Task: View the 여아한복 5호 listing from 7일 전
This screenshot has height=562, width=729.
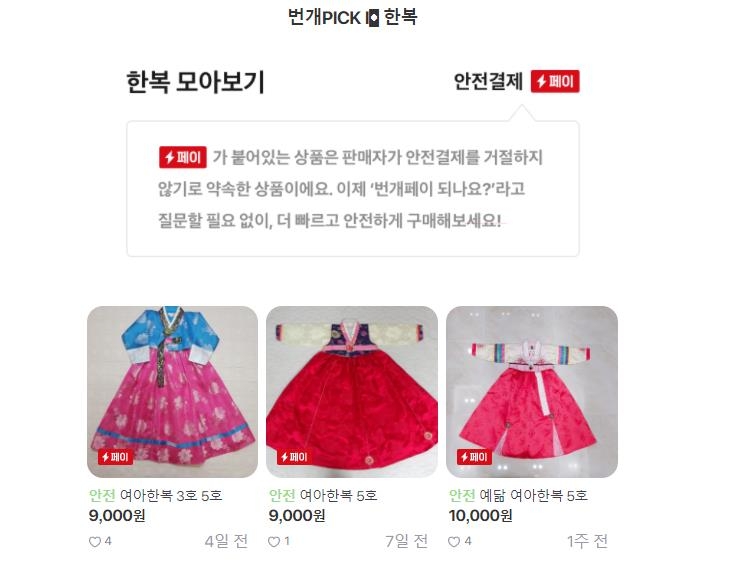Action: (x=351, y=391)
